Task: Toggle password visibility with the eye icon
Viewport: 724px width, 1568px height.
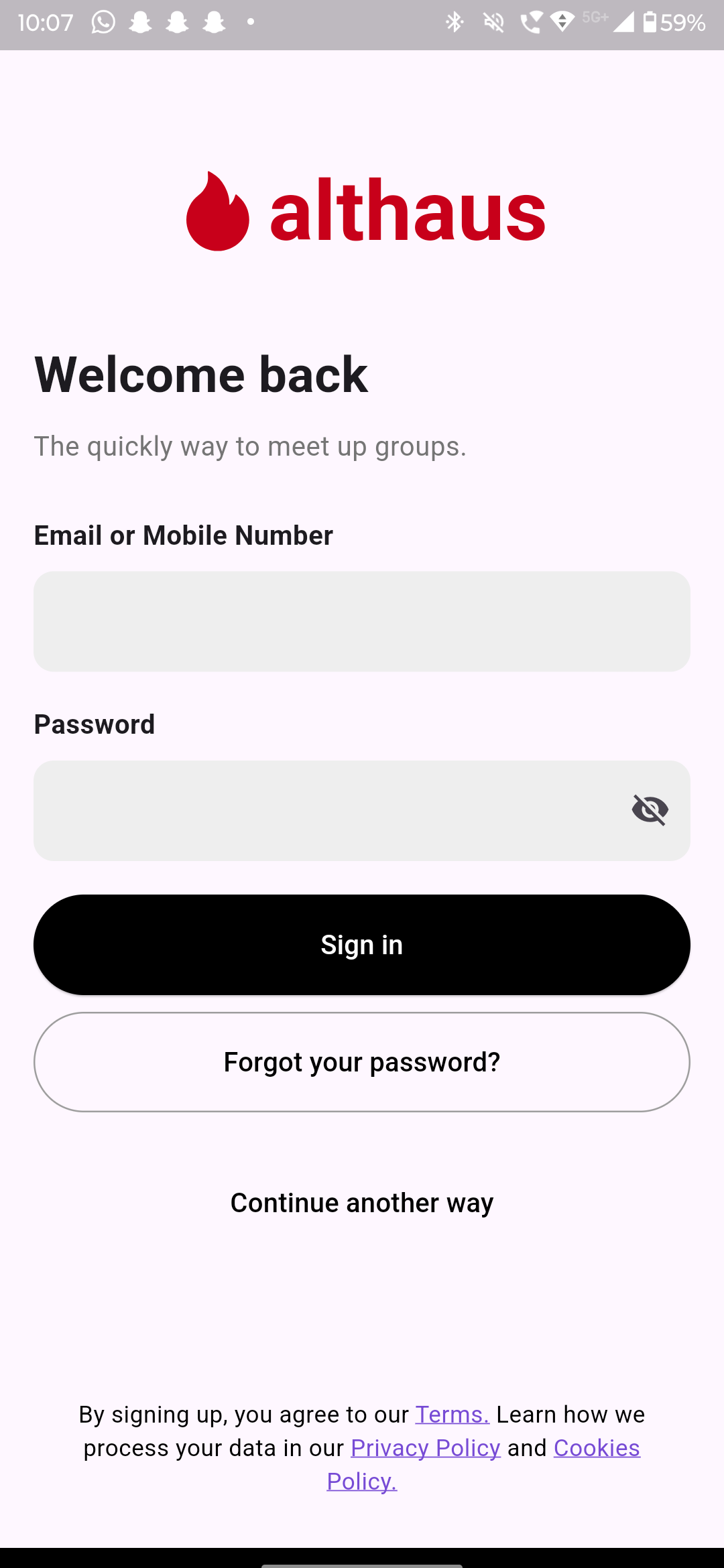Action: (x=650, y=811)
